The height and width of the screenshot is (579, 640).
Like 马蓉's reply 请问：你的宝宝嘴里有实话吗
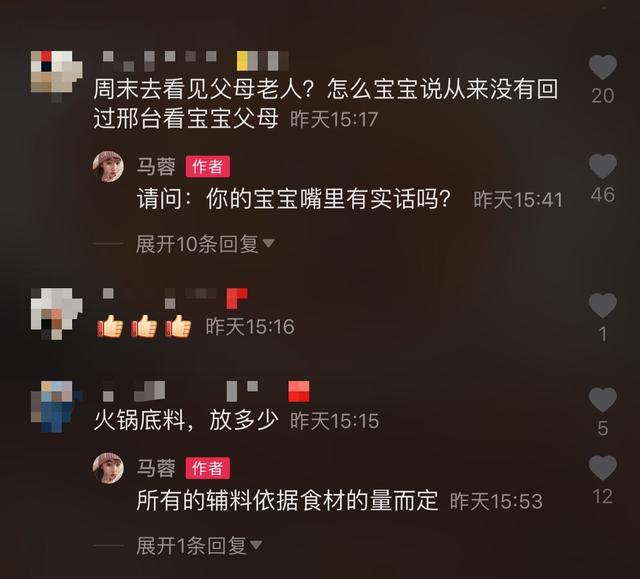[x=602, y=166]
